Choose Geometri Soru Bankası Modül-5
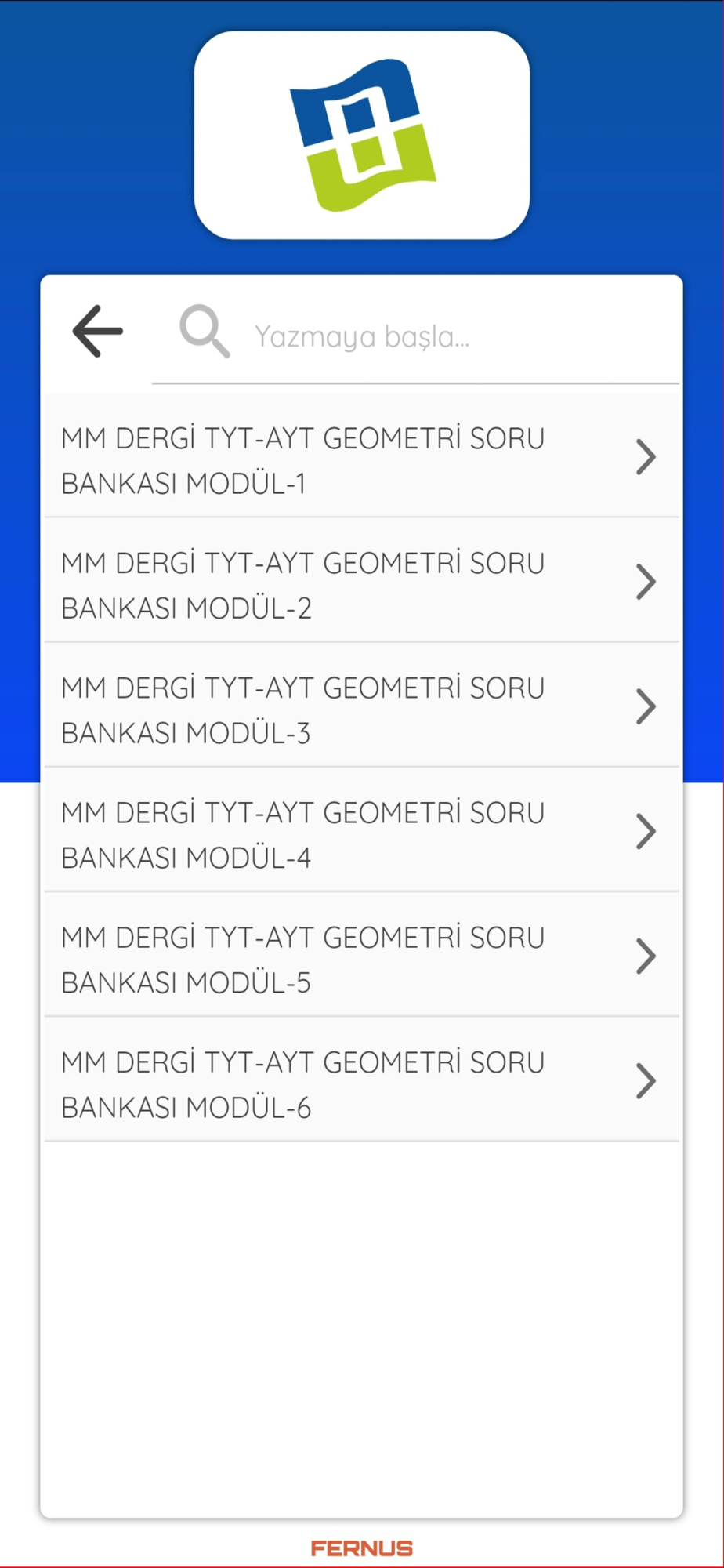 pos(362,954)
